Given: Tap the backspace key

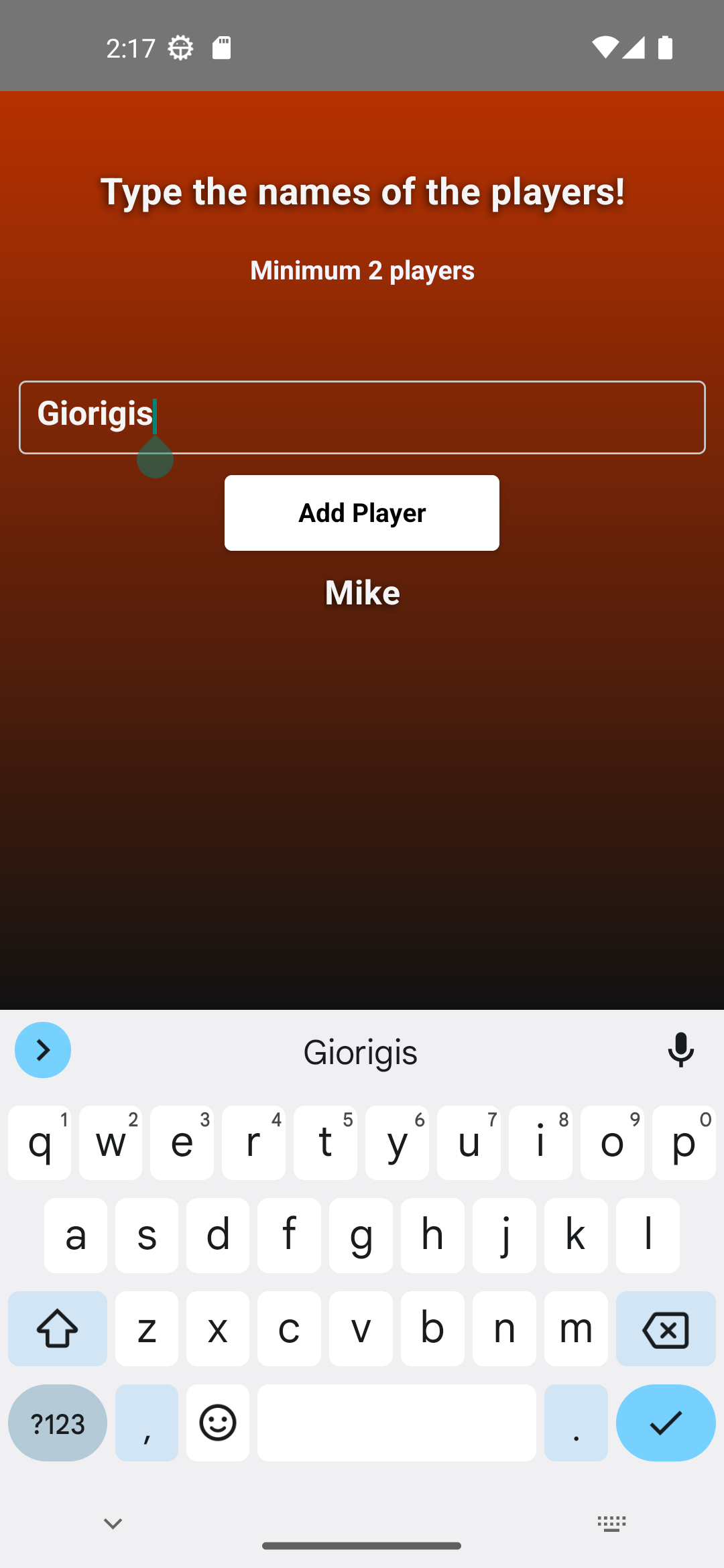Looking at the screenshot, I should click(665, 1329).
